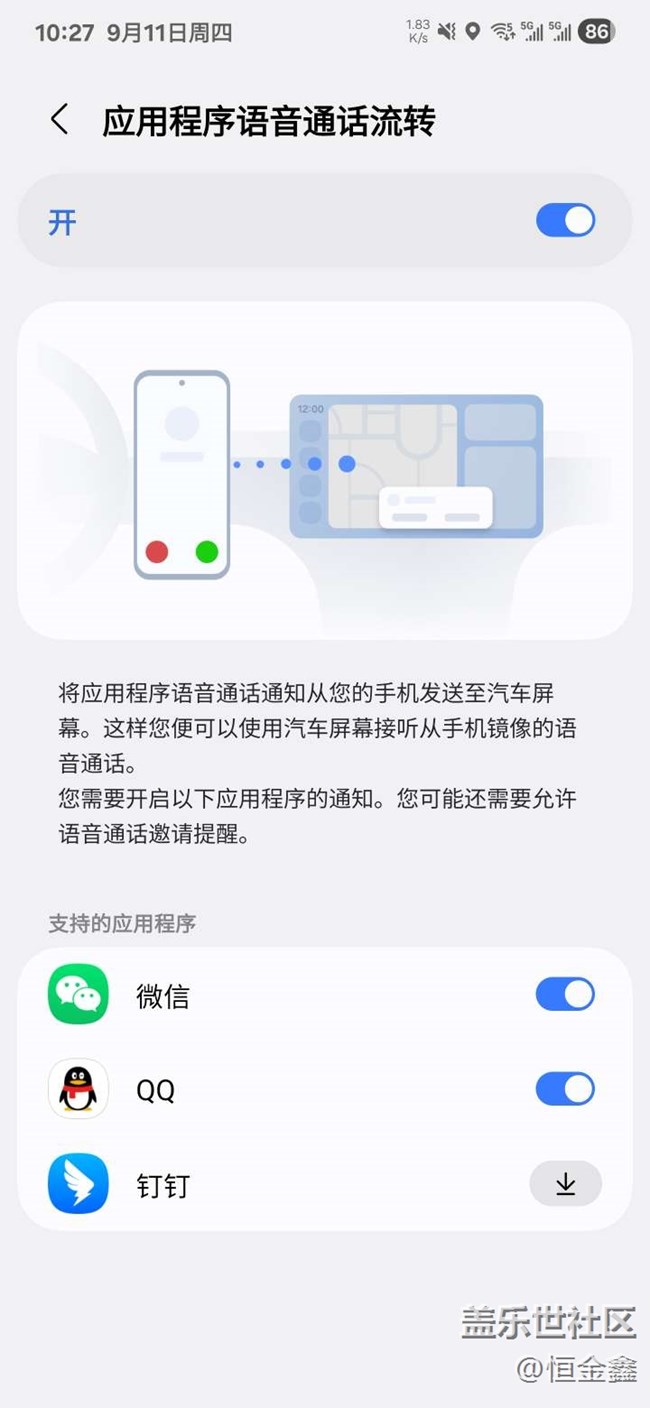Disable call transfer for 微信
The height and width of the screenshot is (1408, 650).
tap(566, 994)
